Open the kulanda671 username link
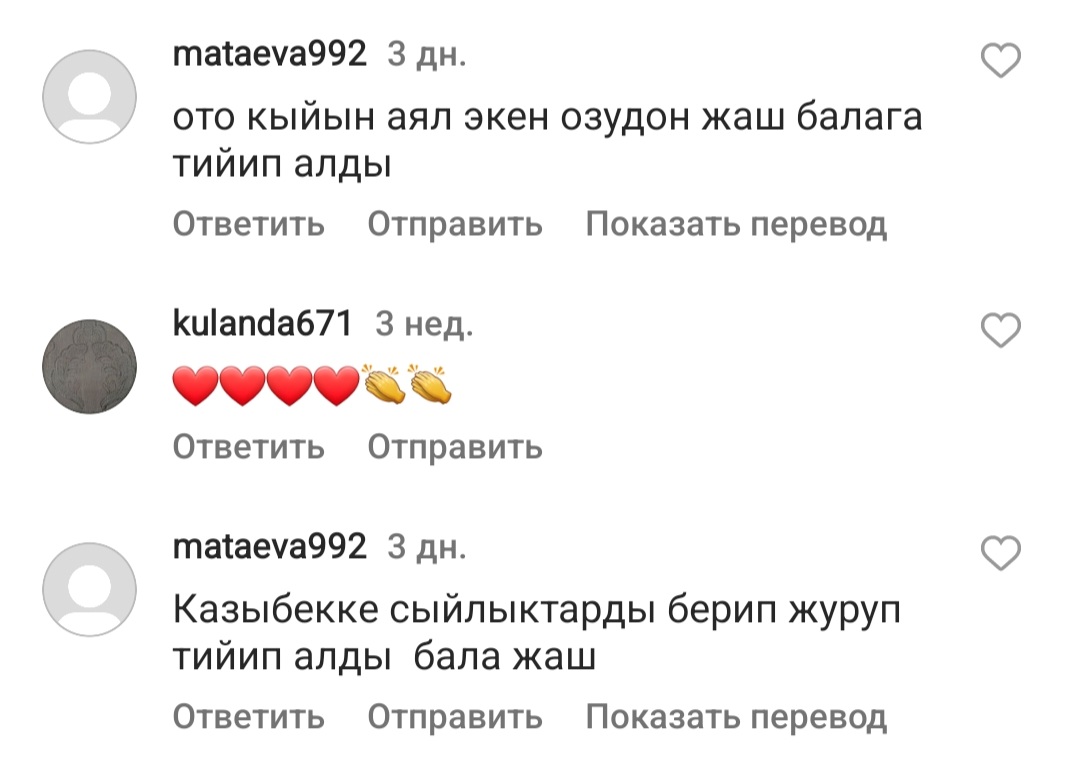 (x=263, y=324)
